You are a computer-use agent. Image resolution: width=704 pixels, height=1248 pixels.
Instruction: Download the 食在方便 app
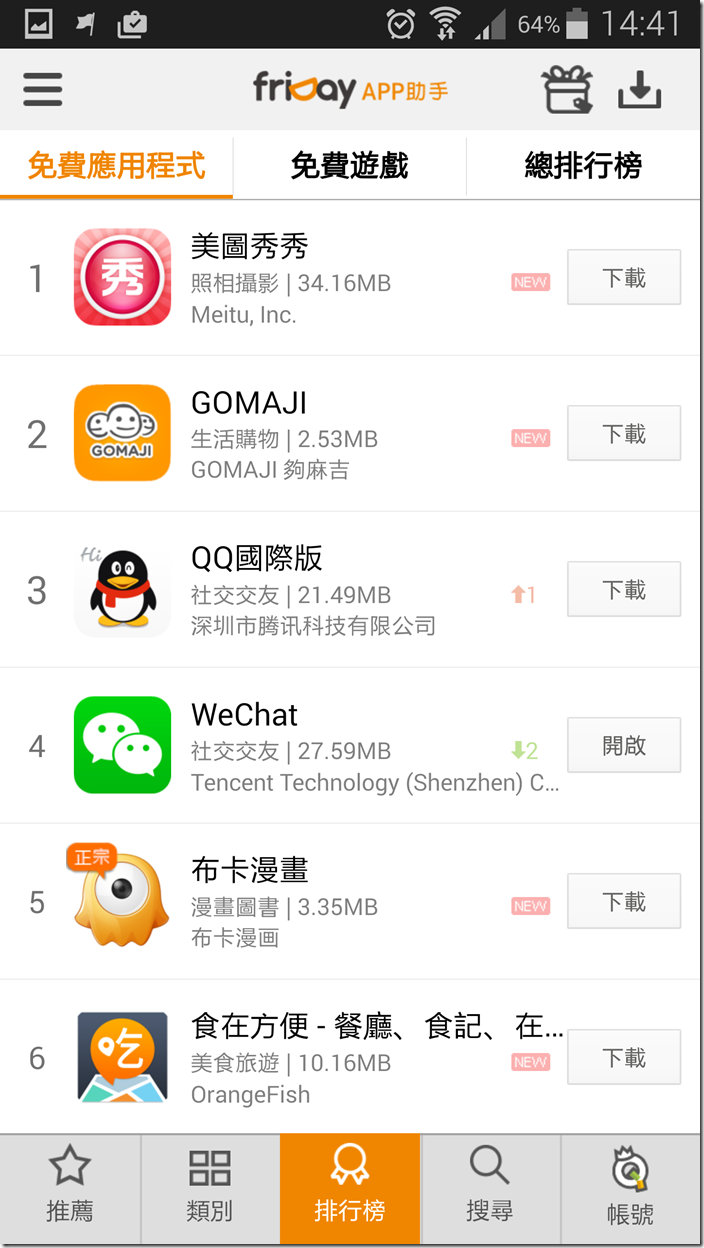click(624, 1057)
